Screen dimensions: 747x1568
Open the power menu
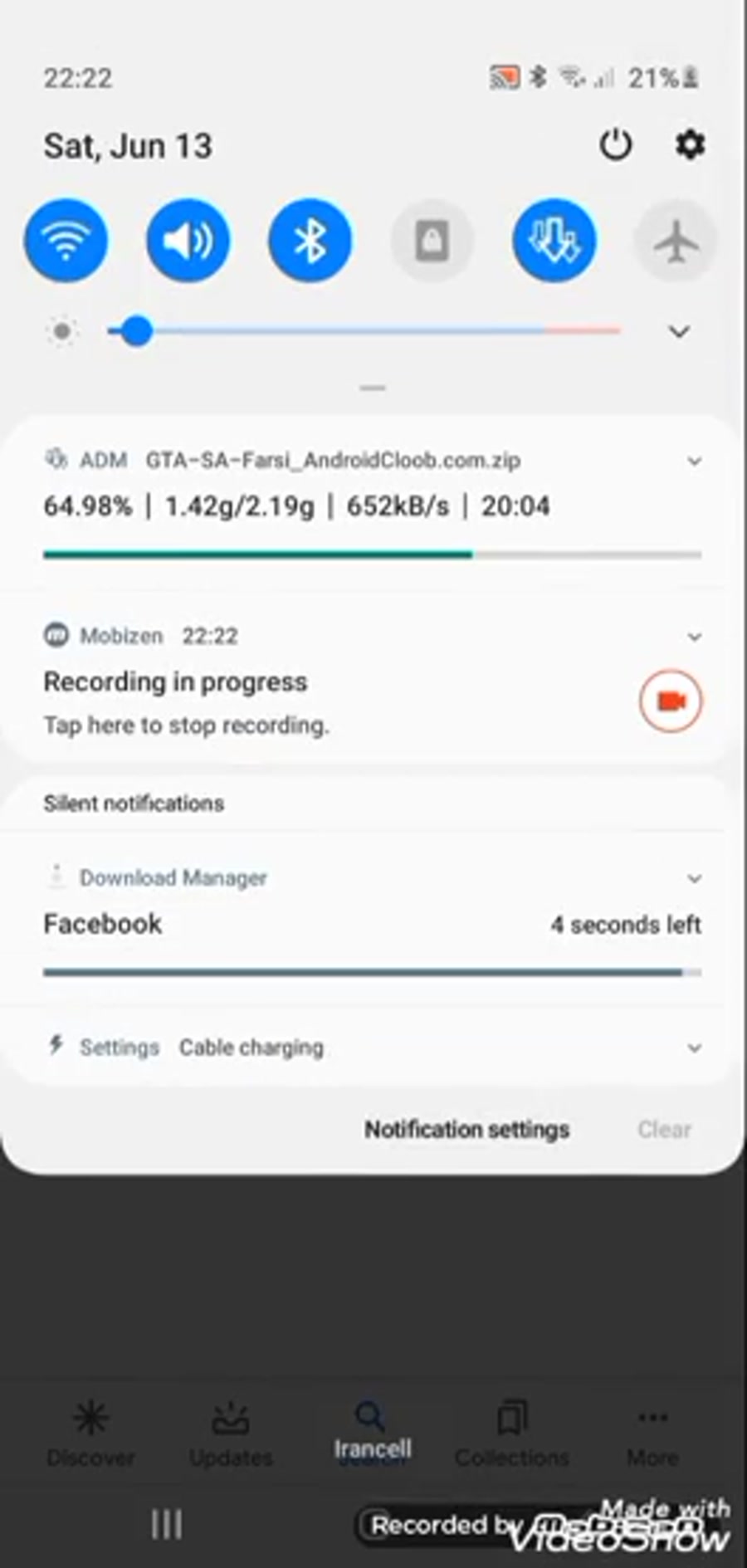tap(615, 145)
